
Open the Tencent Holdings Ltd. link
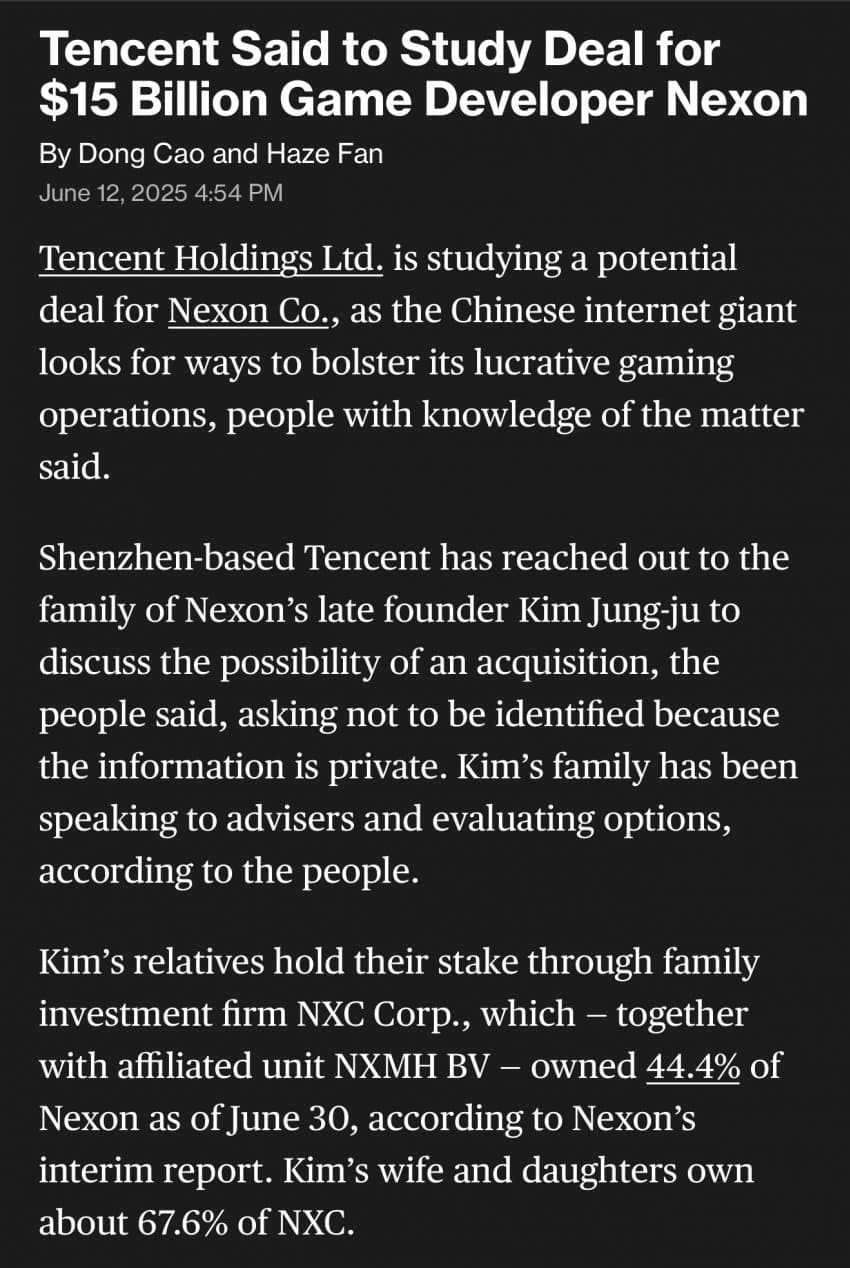tap(211, 260)
